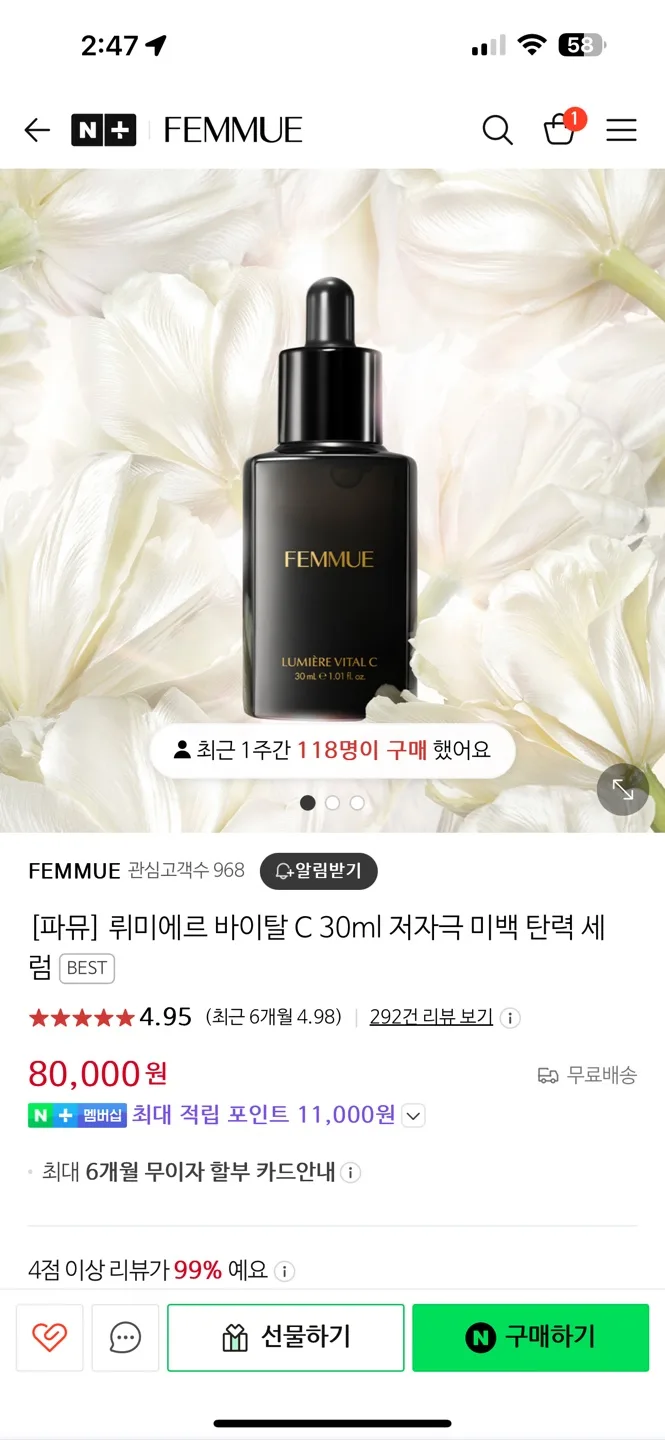The width and height of the screenshot is (665, 1440).
Task: View card installment info icon
Action: click(351, 1173)
